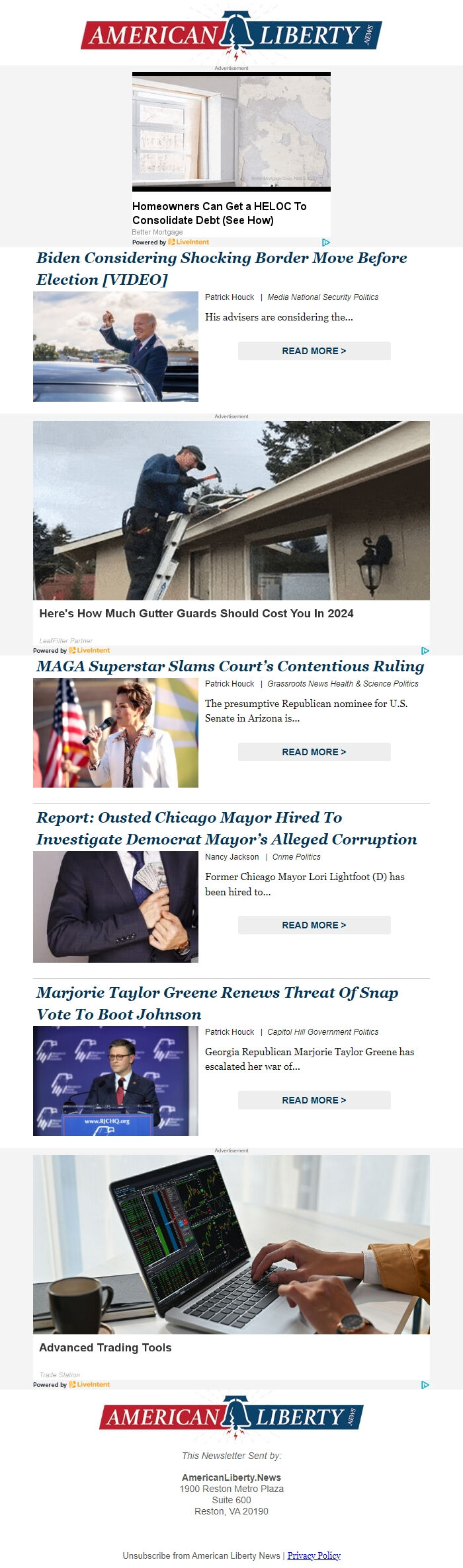The image size is (463, 1568).
Task: Open the Biden waving article photo
Action: pos(116,346)
